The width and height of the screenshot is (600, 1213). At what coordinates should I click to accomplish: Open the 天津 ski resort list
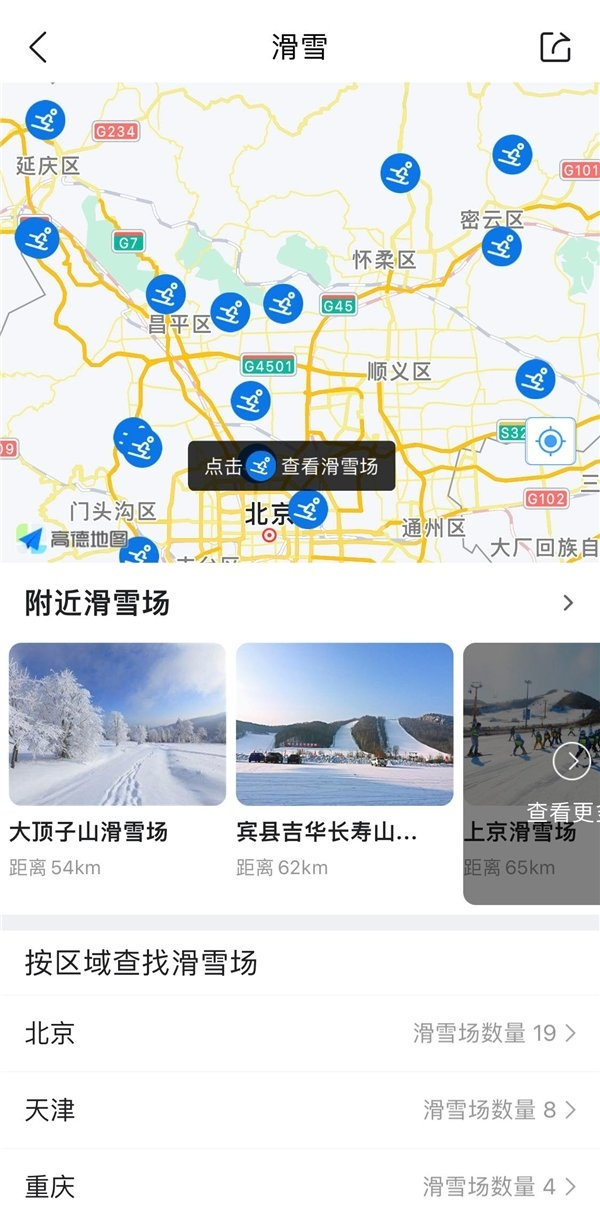(x=300, y=1110)
